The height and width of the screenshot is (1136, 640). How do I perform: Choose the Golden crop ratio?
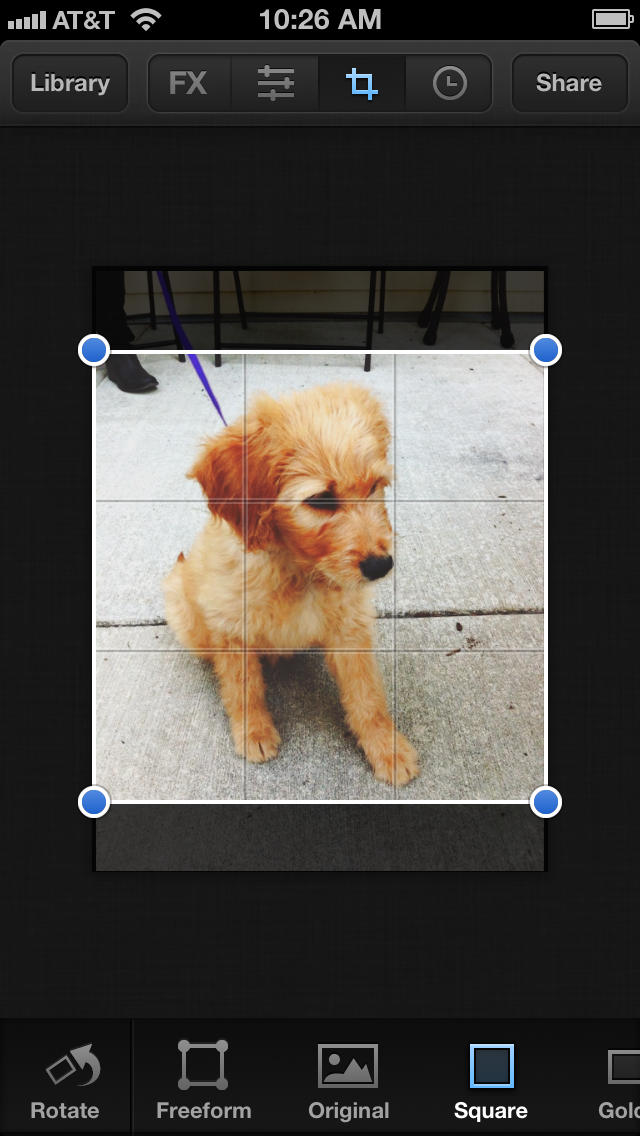(622, 1080)
